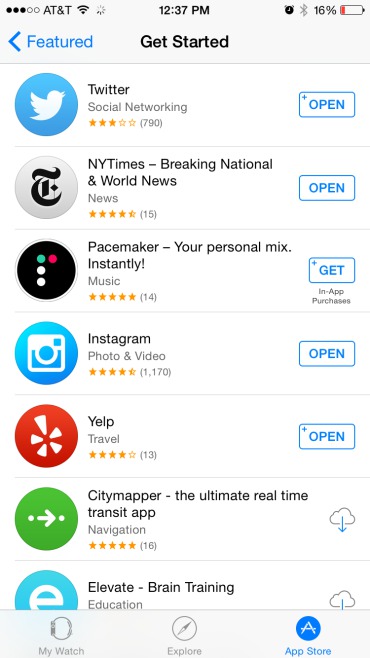Screen dimensions: 370x658
Task: Download Elevate with the cloud icon
Action: [342, 600]
